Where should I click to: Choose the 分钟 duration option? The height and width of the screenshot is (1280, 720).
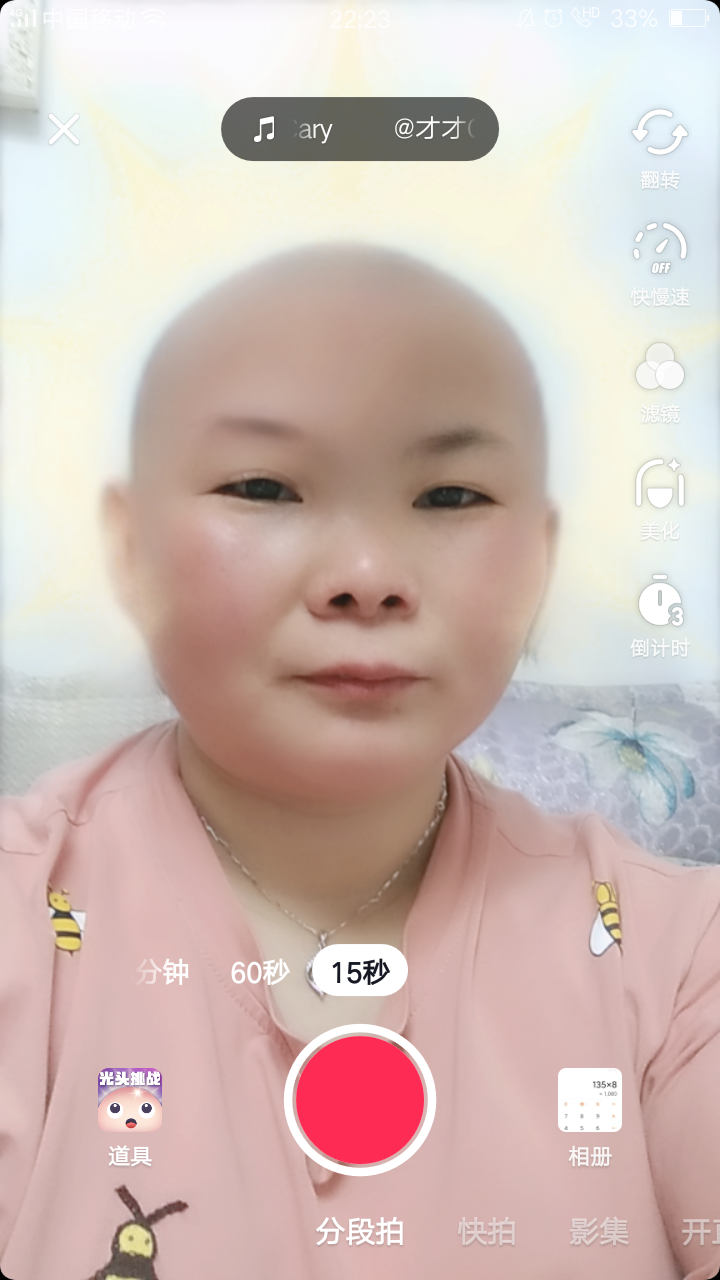click(x=163, y=971)
